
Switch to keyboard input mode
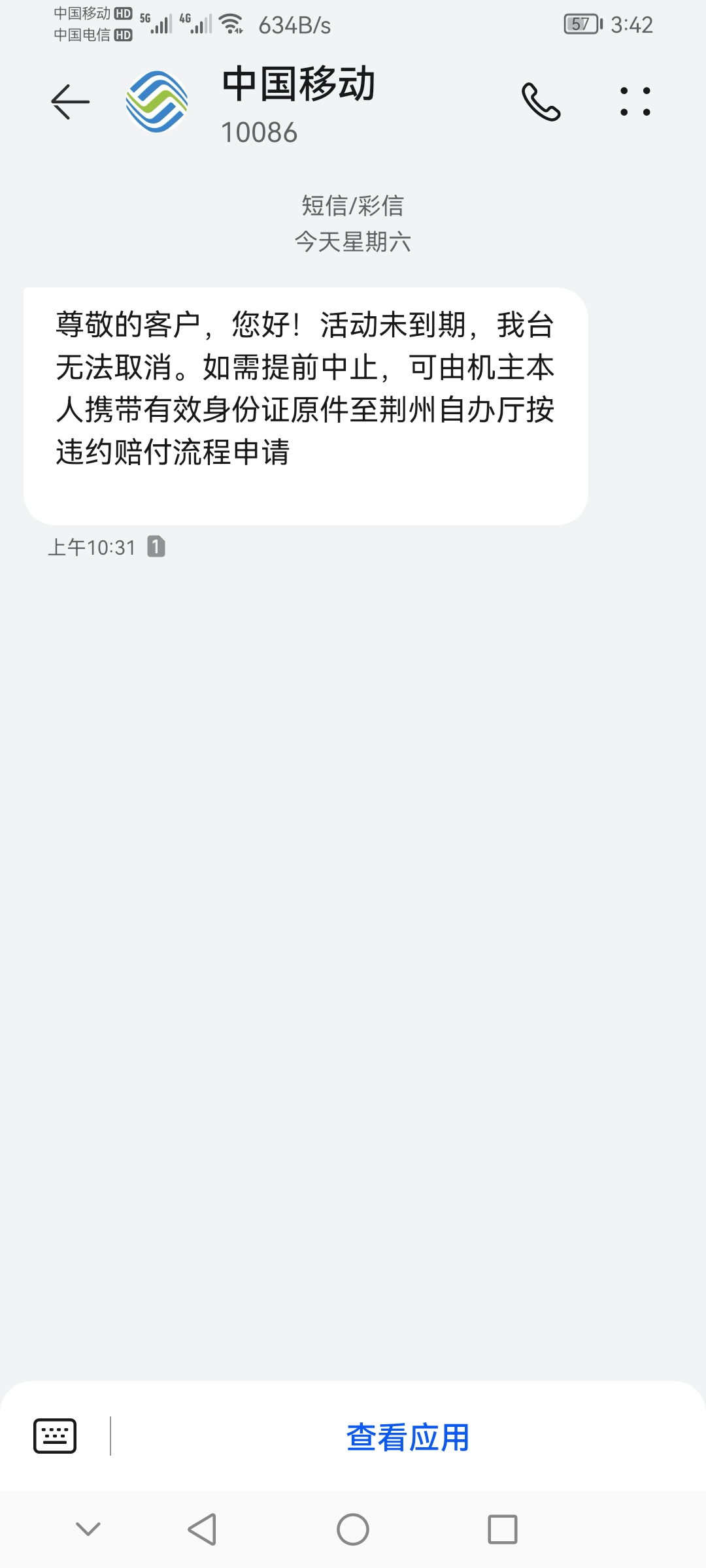click(x=55, y=1436)
